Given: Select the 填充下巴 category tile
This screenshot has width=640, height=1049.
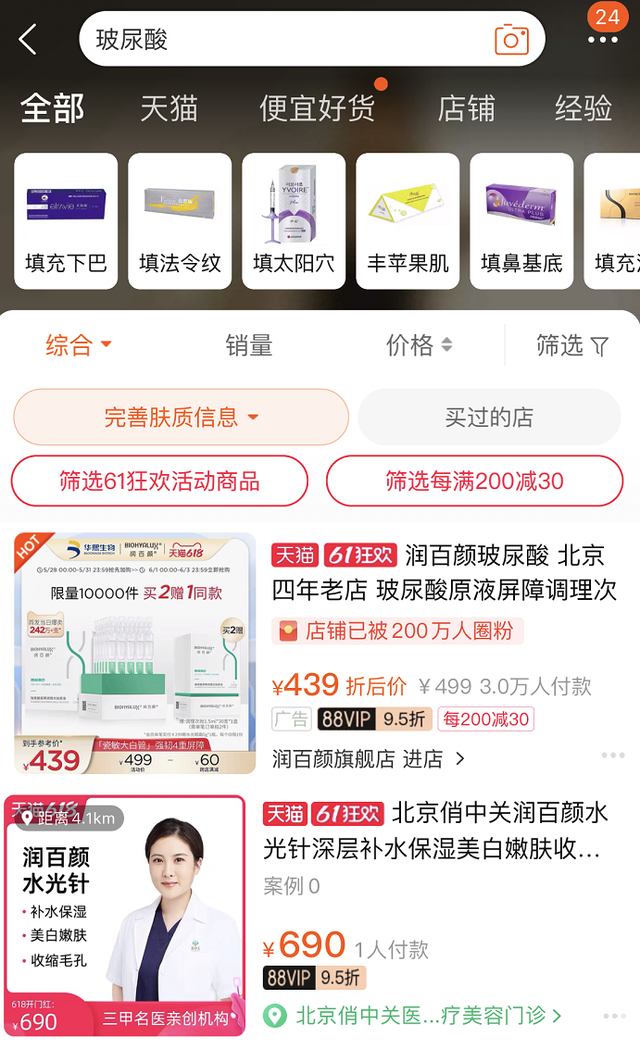Looking at the screenshot, I should (x=66, y=221).
